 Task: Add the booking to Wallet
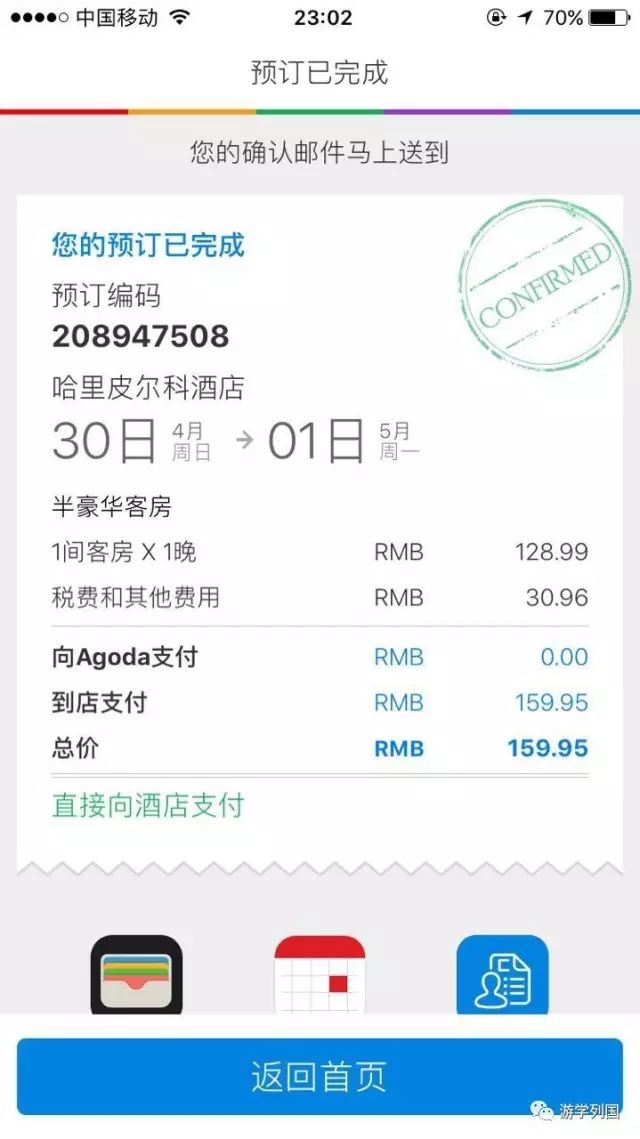tap(137, 975)
